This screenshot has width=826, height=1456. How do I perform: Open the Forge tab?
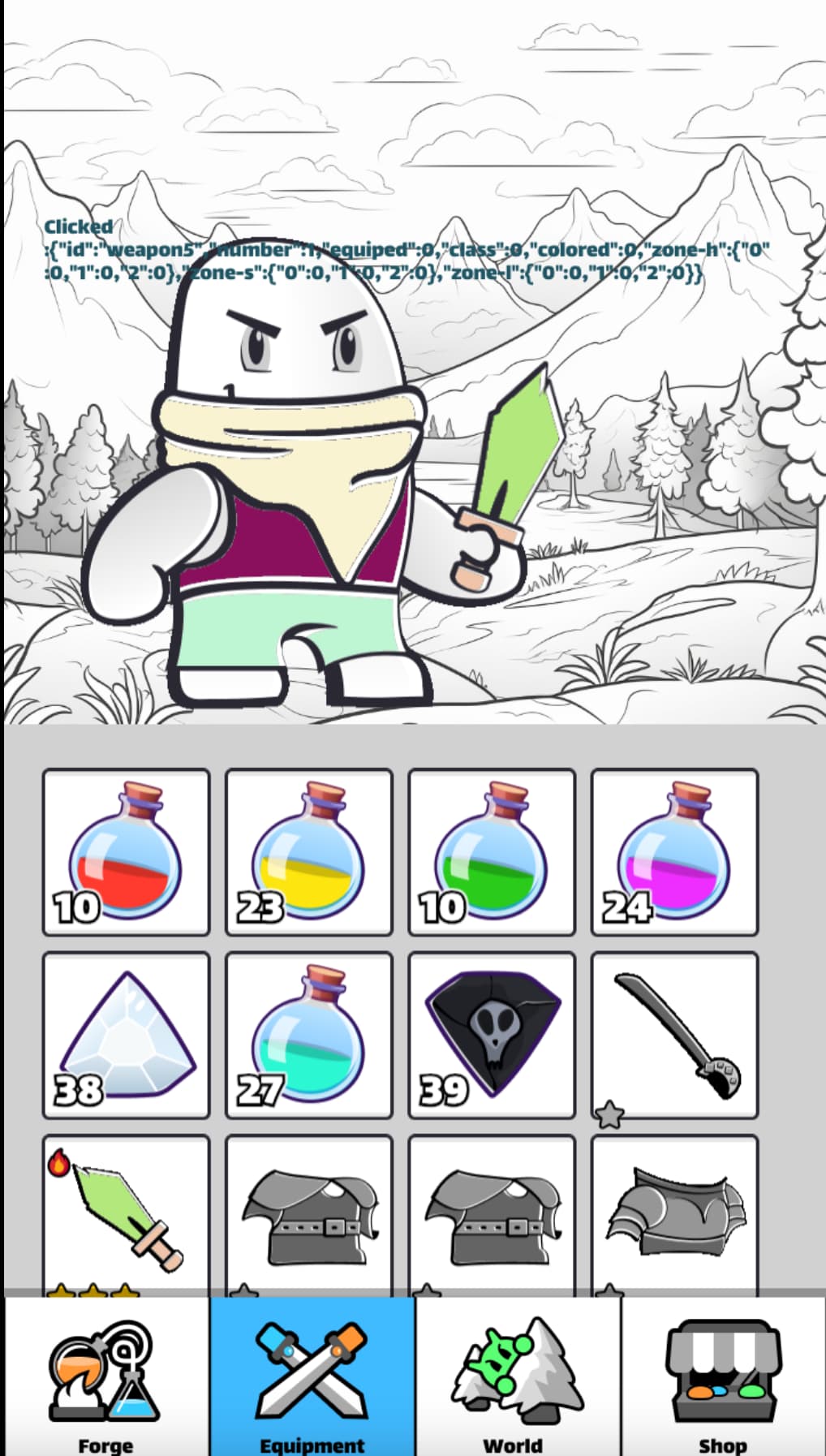[105, 1376]
